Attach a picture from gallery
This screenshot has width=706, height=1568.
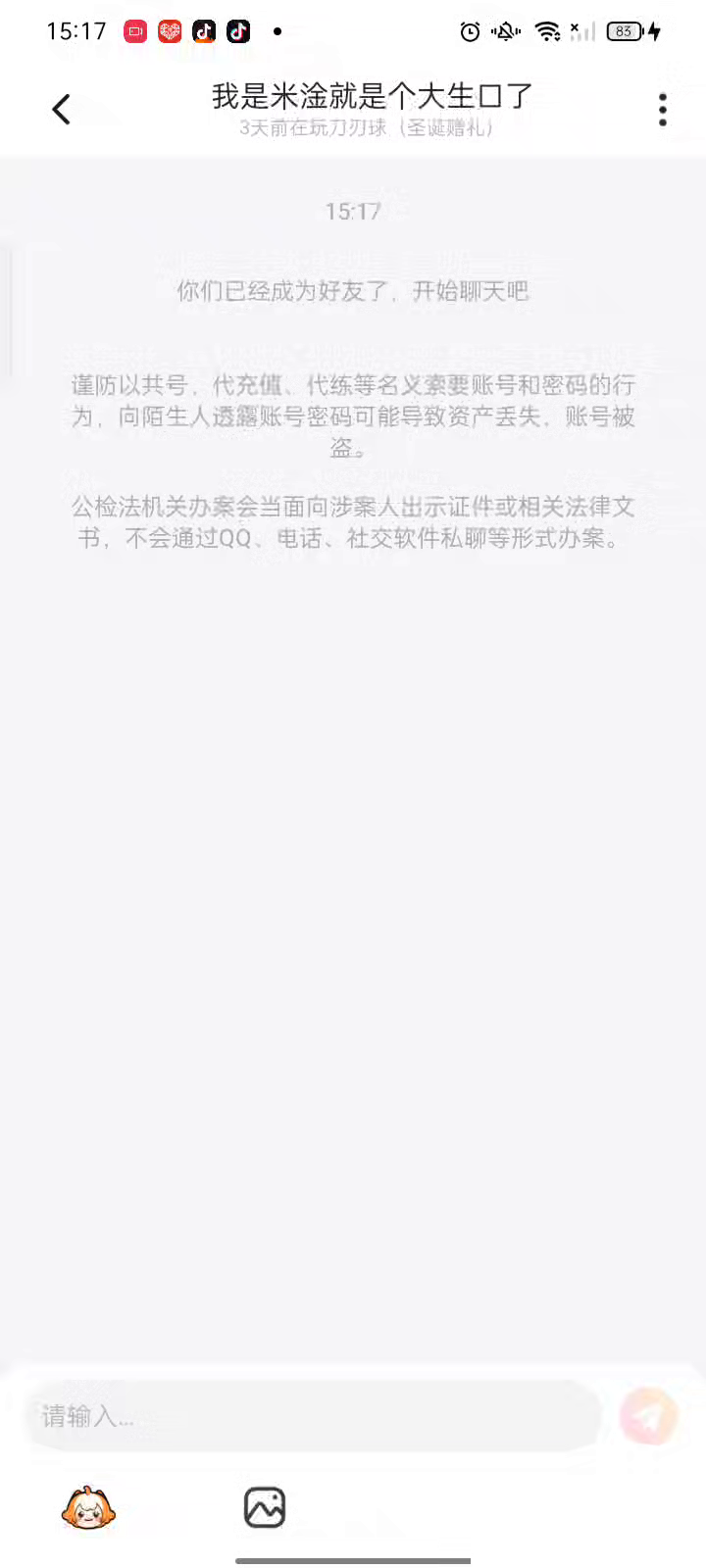(x=264, y=1508)
